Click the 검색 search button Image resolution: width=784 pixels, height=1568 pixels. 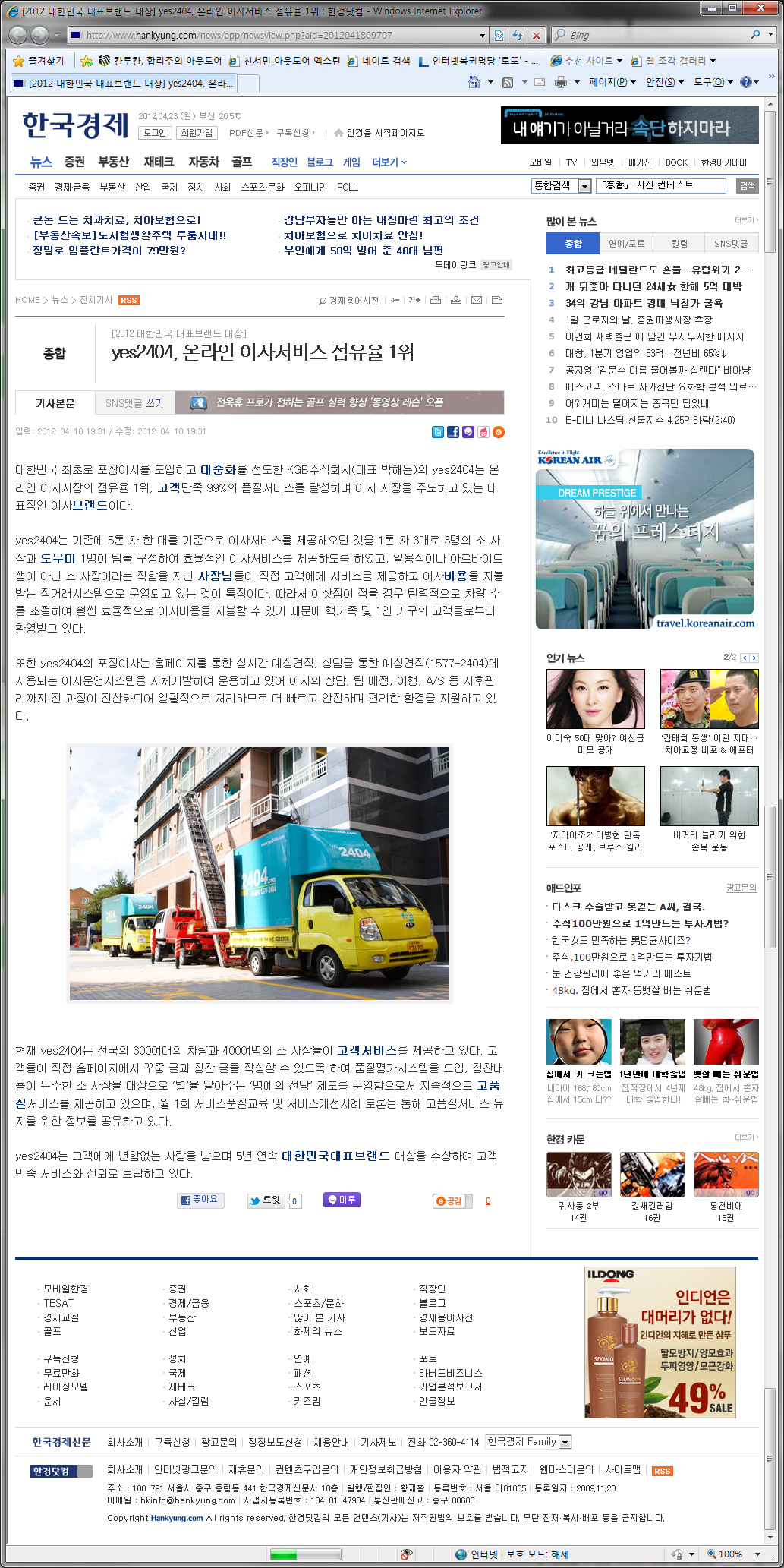pos(747,186)
